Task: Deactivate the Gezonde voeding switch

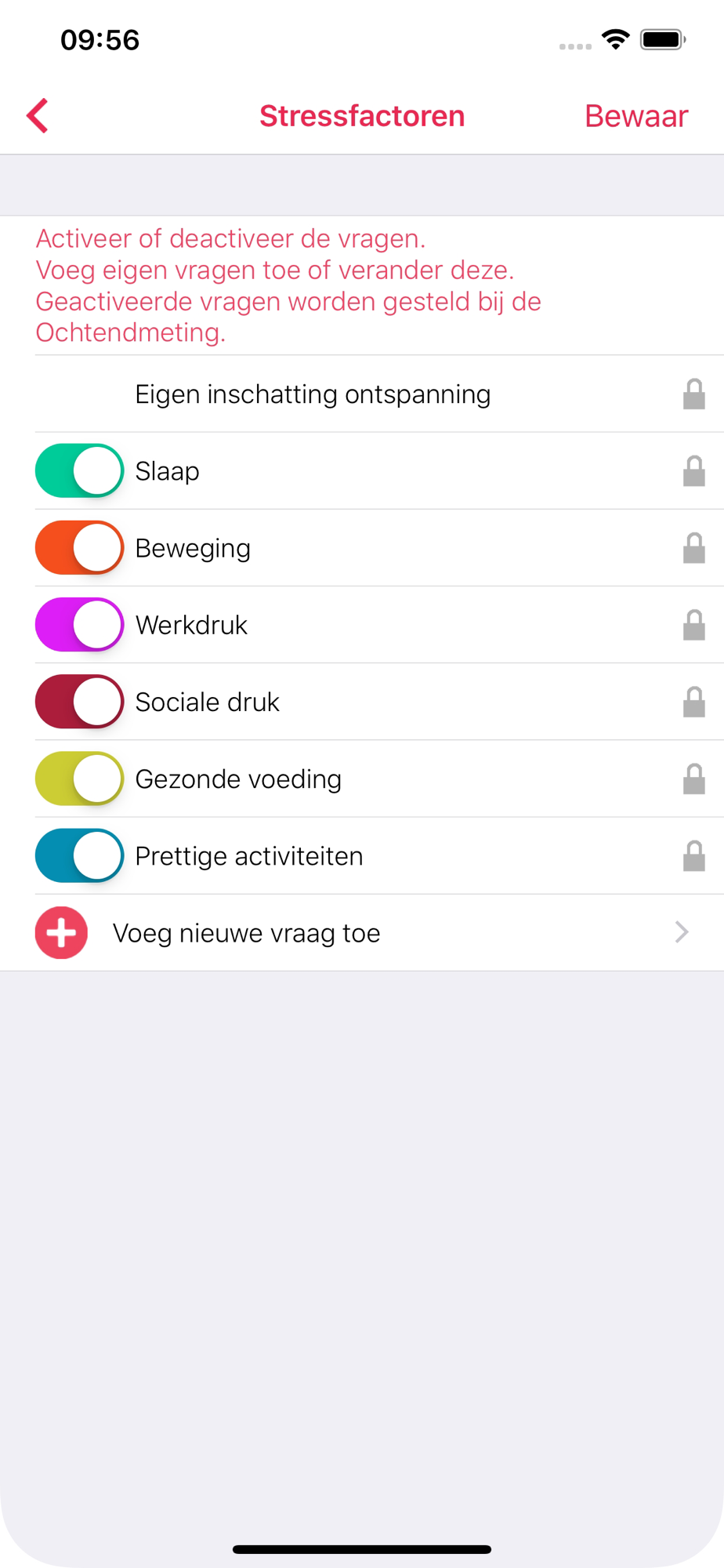Action: coord(79,779)
